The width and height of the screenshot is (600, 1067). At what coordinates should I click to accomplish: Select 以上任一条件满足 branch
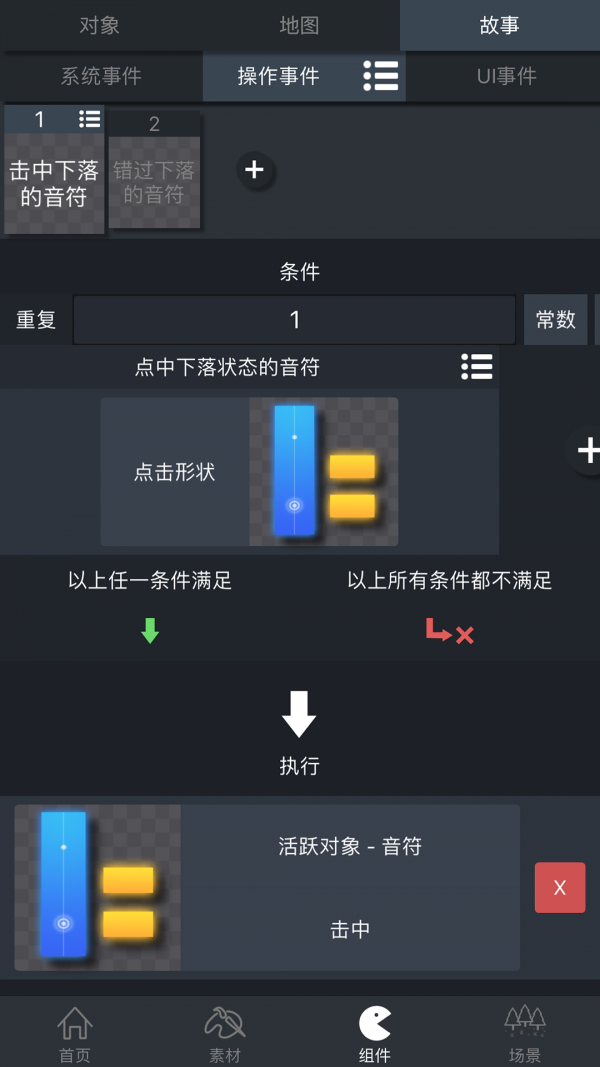click(150, 604)
